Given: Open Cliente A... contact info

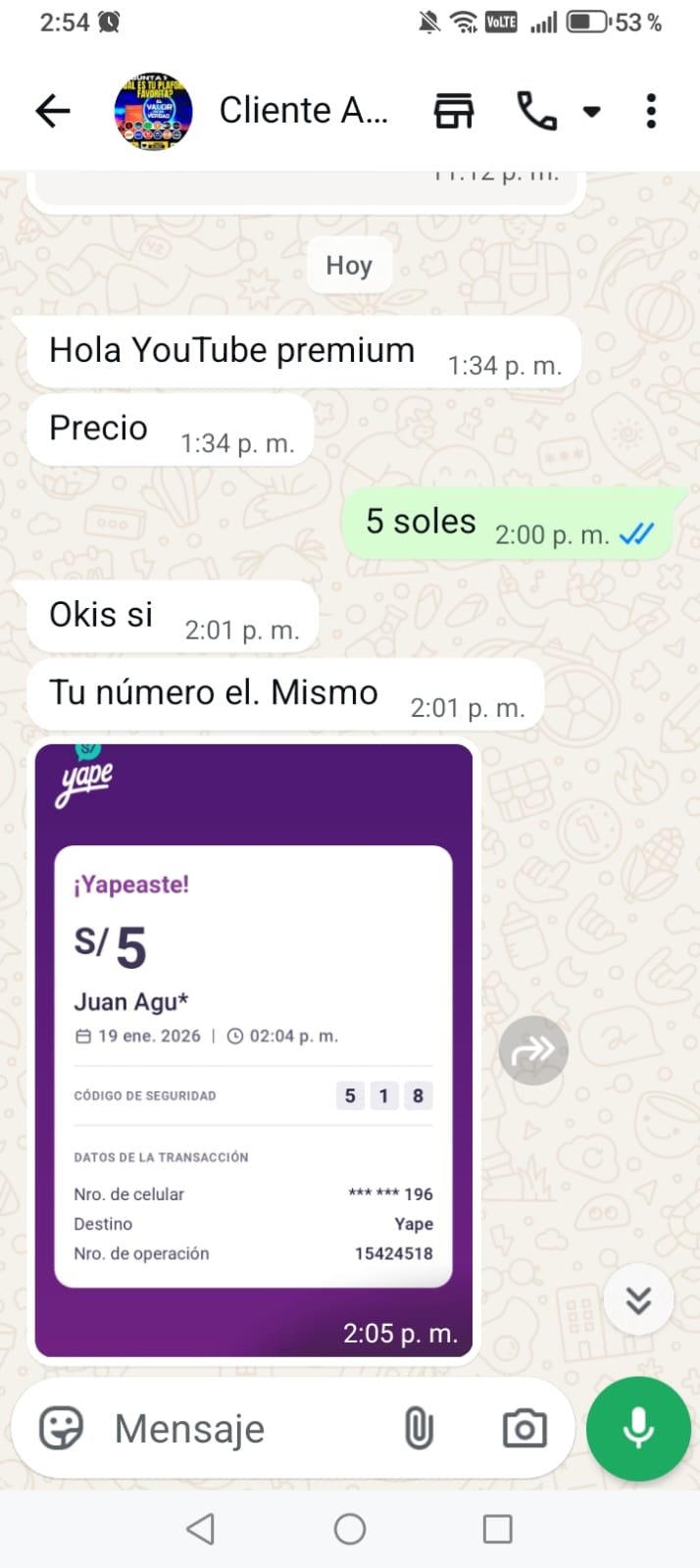Looking at the screenshot, I should [303, 111].
